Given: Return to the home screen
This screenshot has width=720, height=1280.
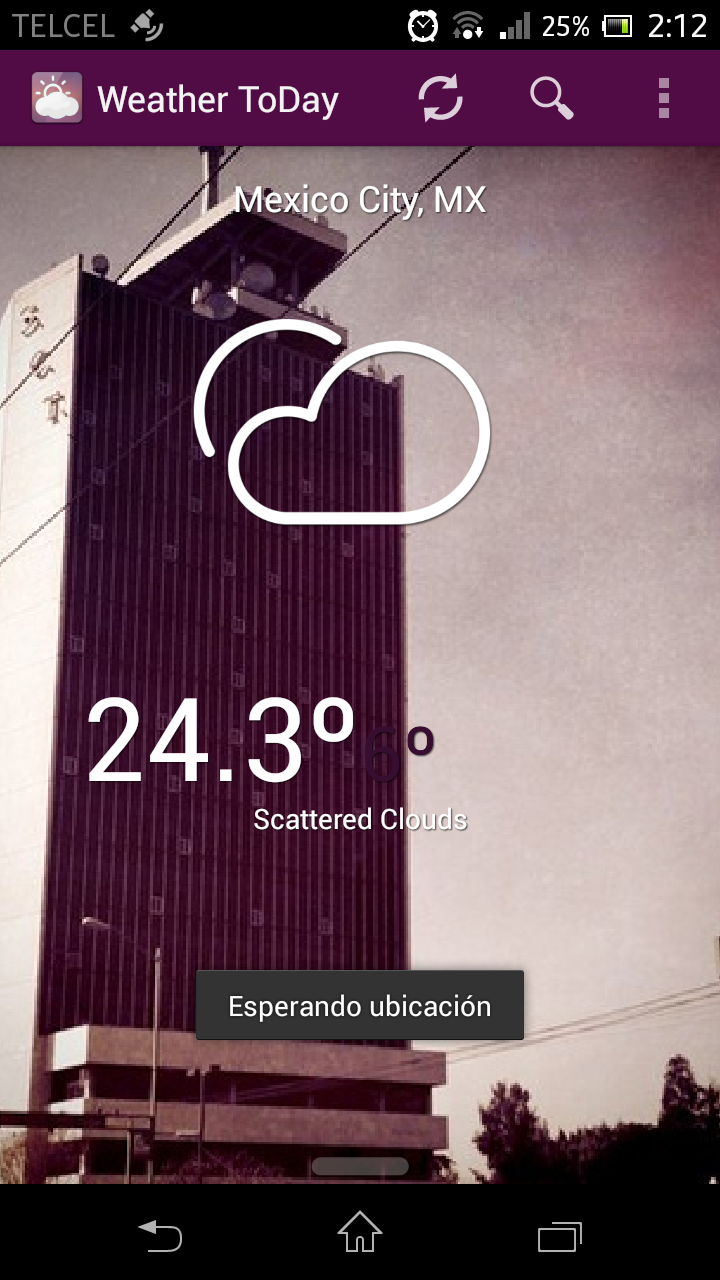Looking at the screenshot, I should 360,1234.
